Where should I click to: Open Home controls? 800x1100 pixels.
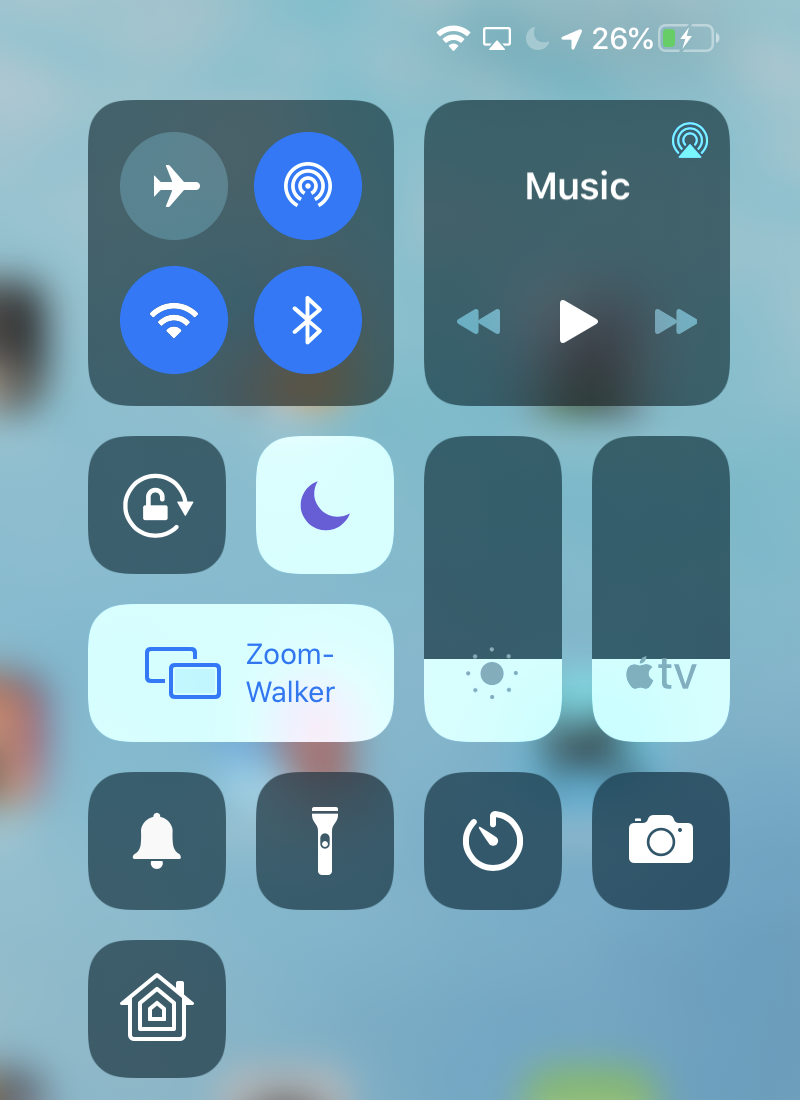click(157, 1009)
